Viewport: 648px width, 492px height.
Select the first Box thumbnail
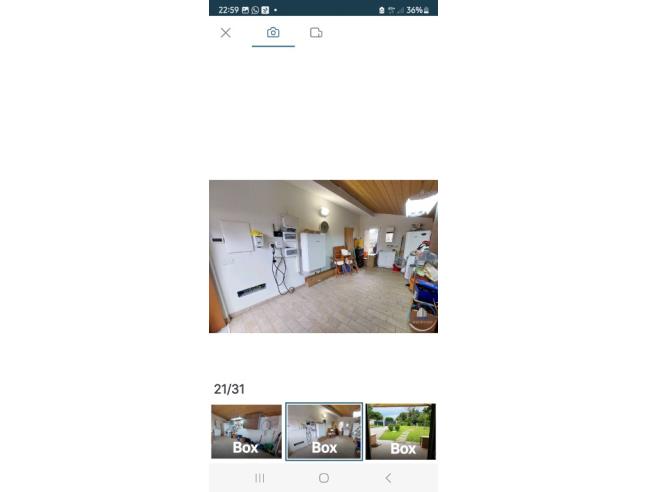246,431
